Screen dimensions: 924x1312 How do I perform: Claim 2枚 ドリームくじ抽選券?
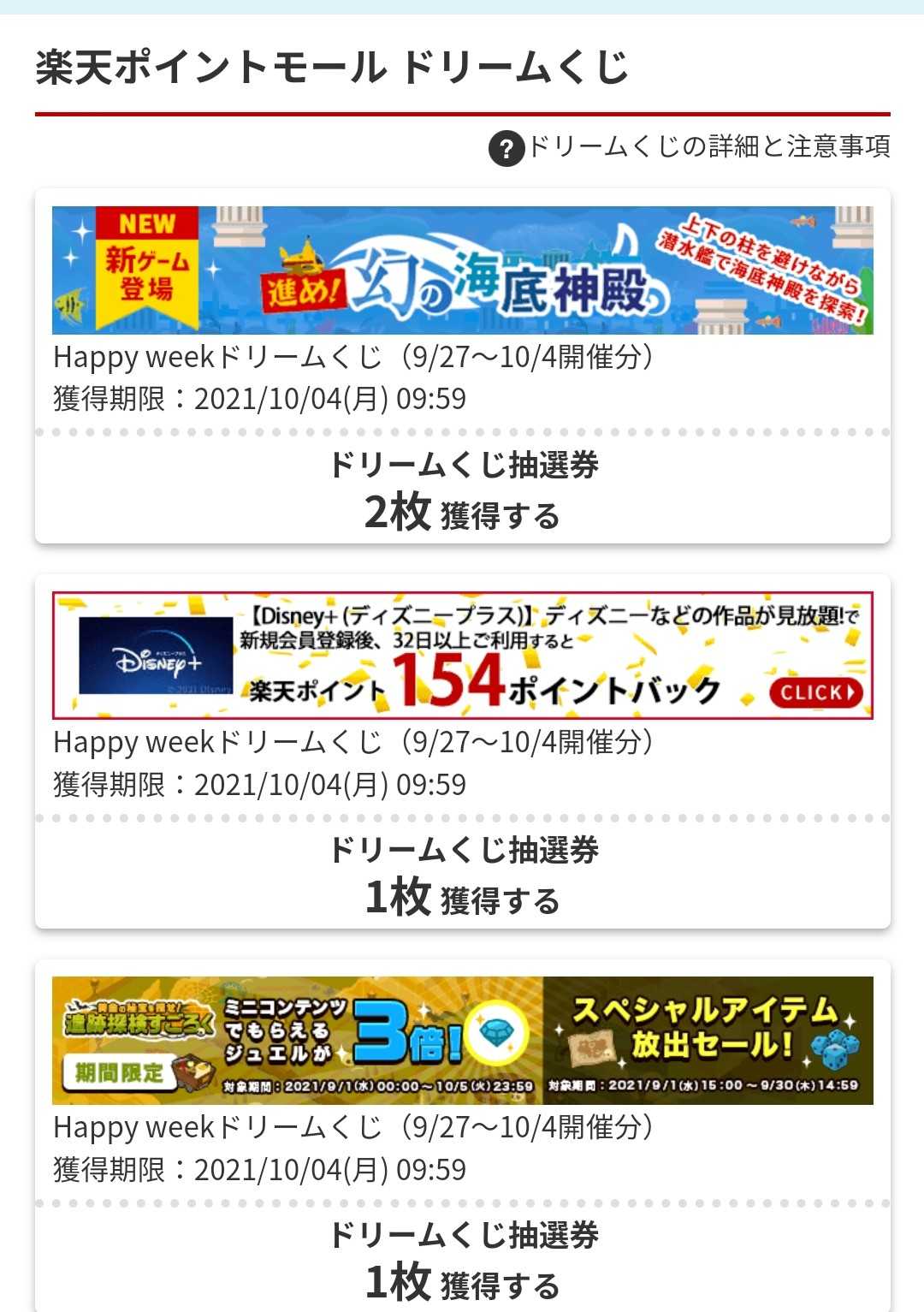[462, 491]
